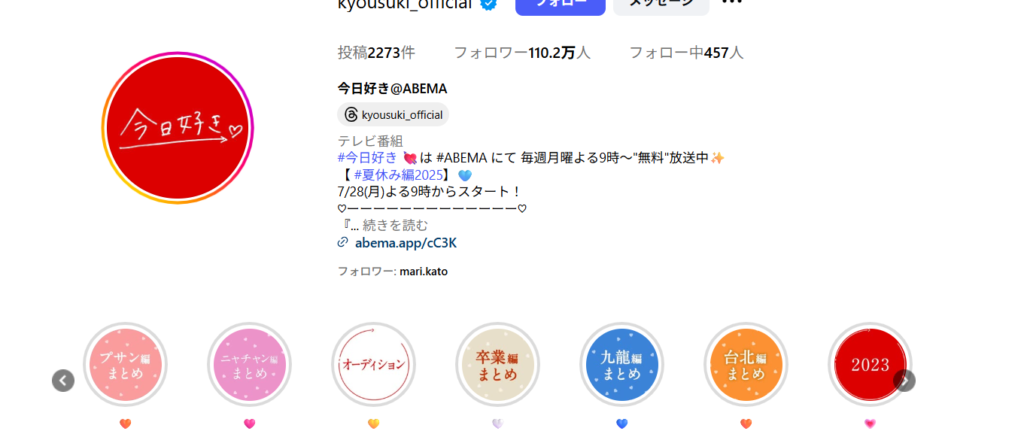This screenshot has width=1024, height=437.
Task: Open the #今日好き hashtag
Action: (x=367, y=157)
